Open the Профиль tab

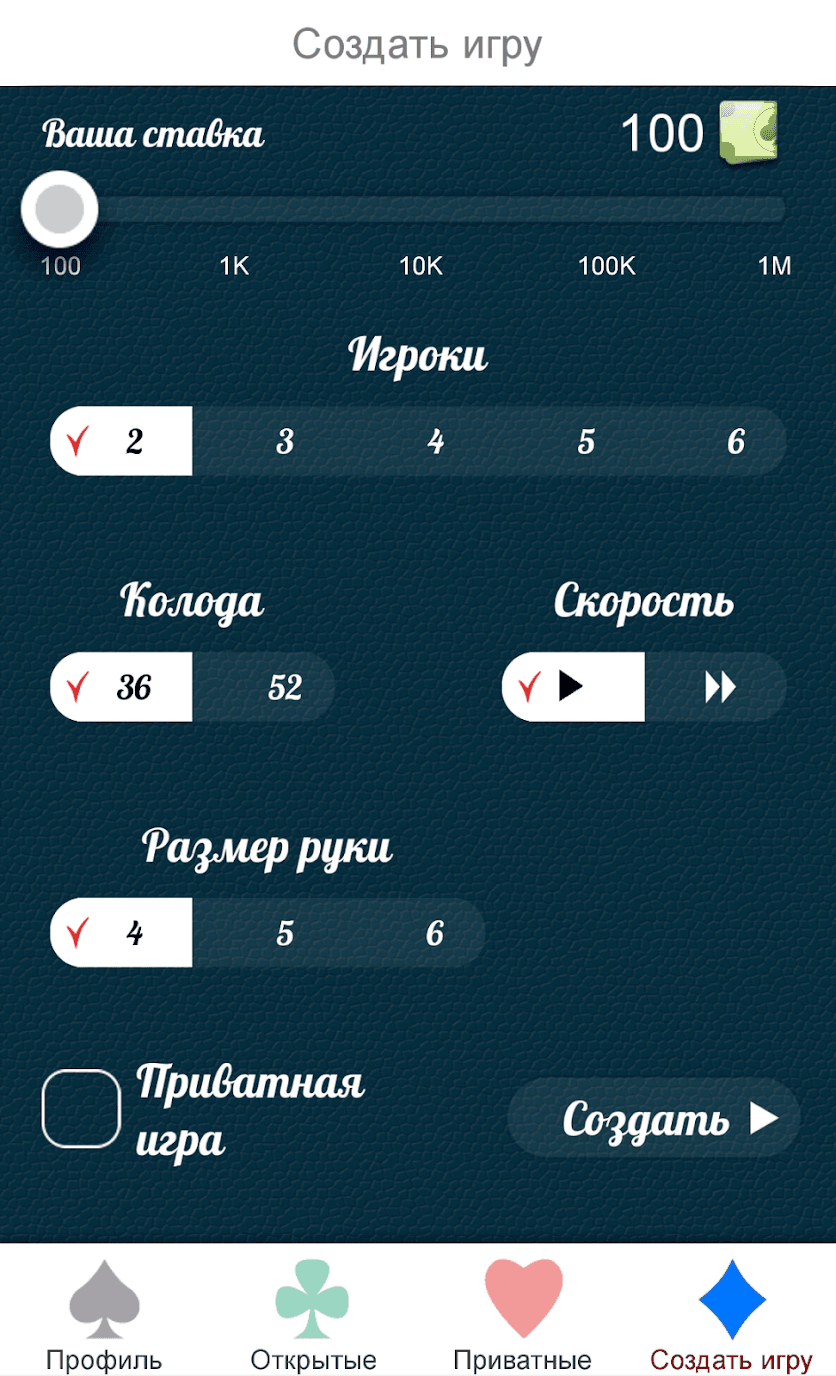(x=104, y=1314)
